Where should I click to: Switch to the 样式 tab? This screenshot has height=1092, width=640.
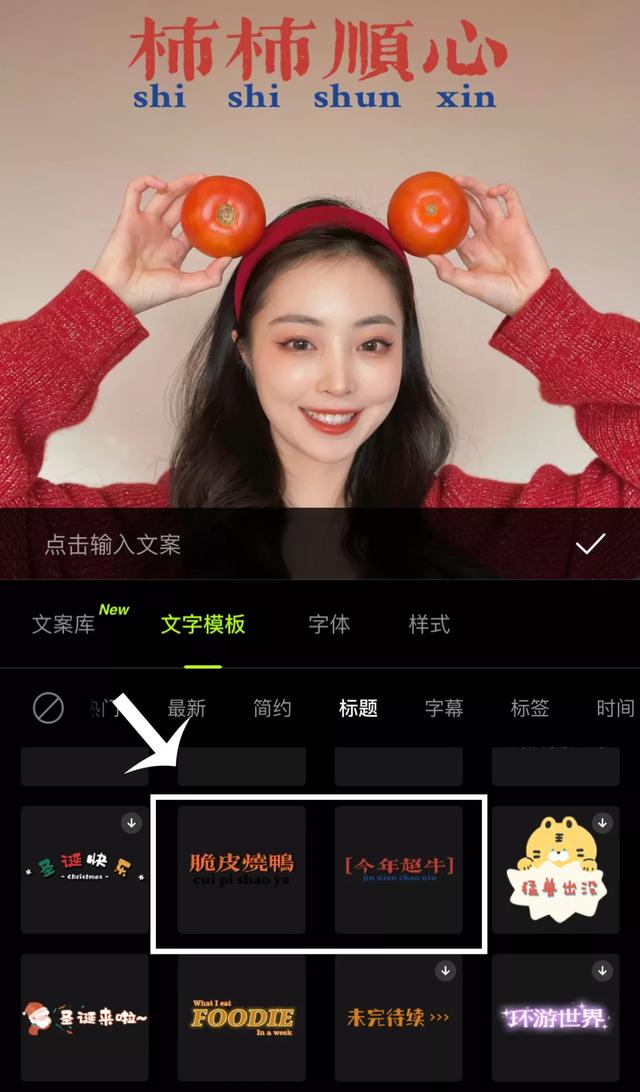pos(429,624)
